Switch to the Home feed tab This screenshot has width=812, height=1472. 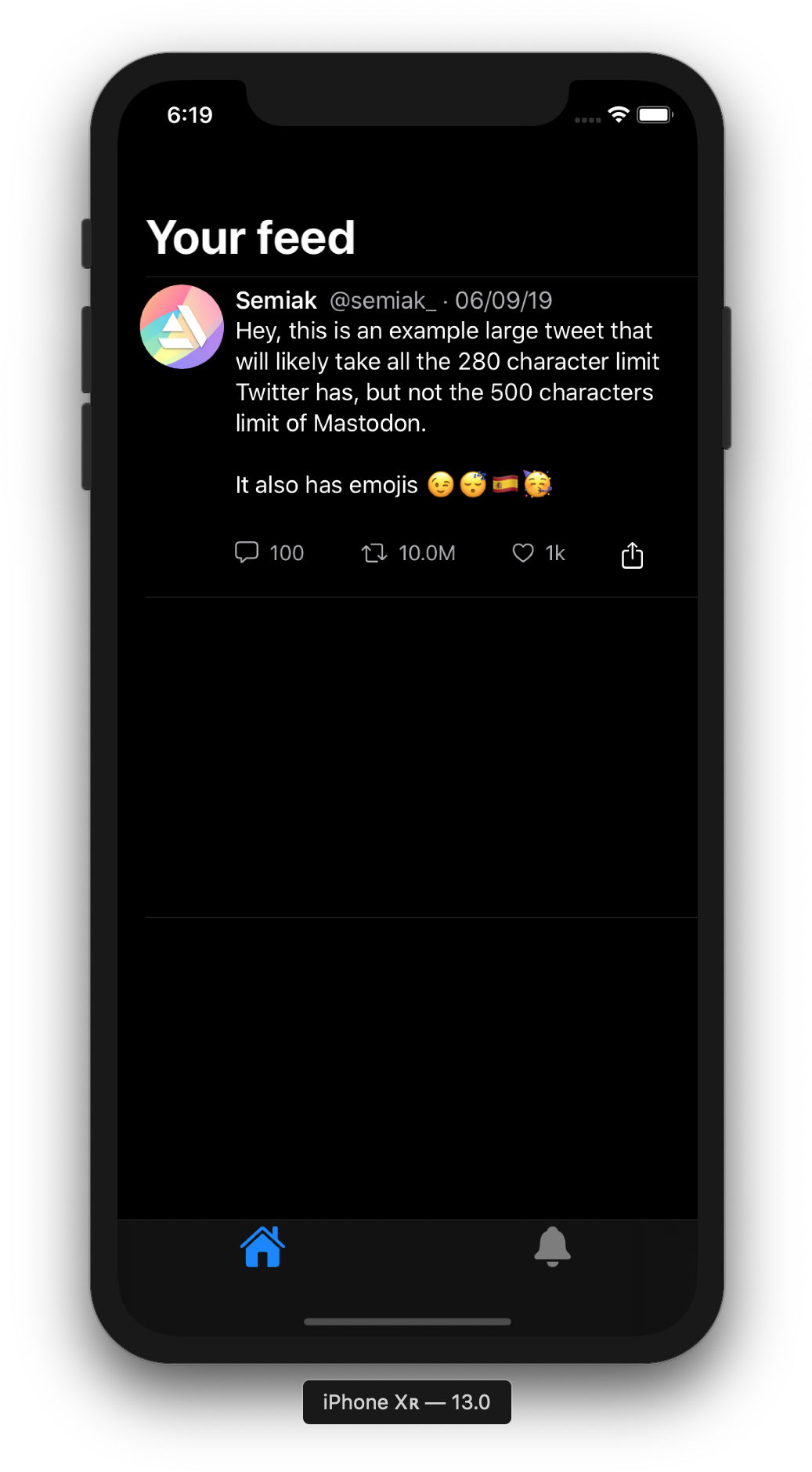tap(262, 1246)
